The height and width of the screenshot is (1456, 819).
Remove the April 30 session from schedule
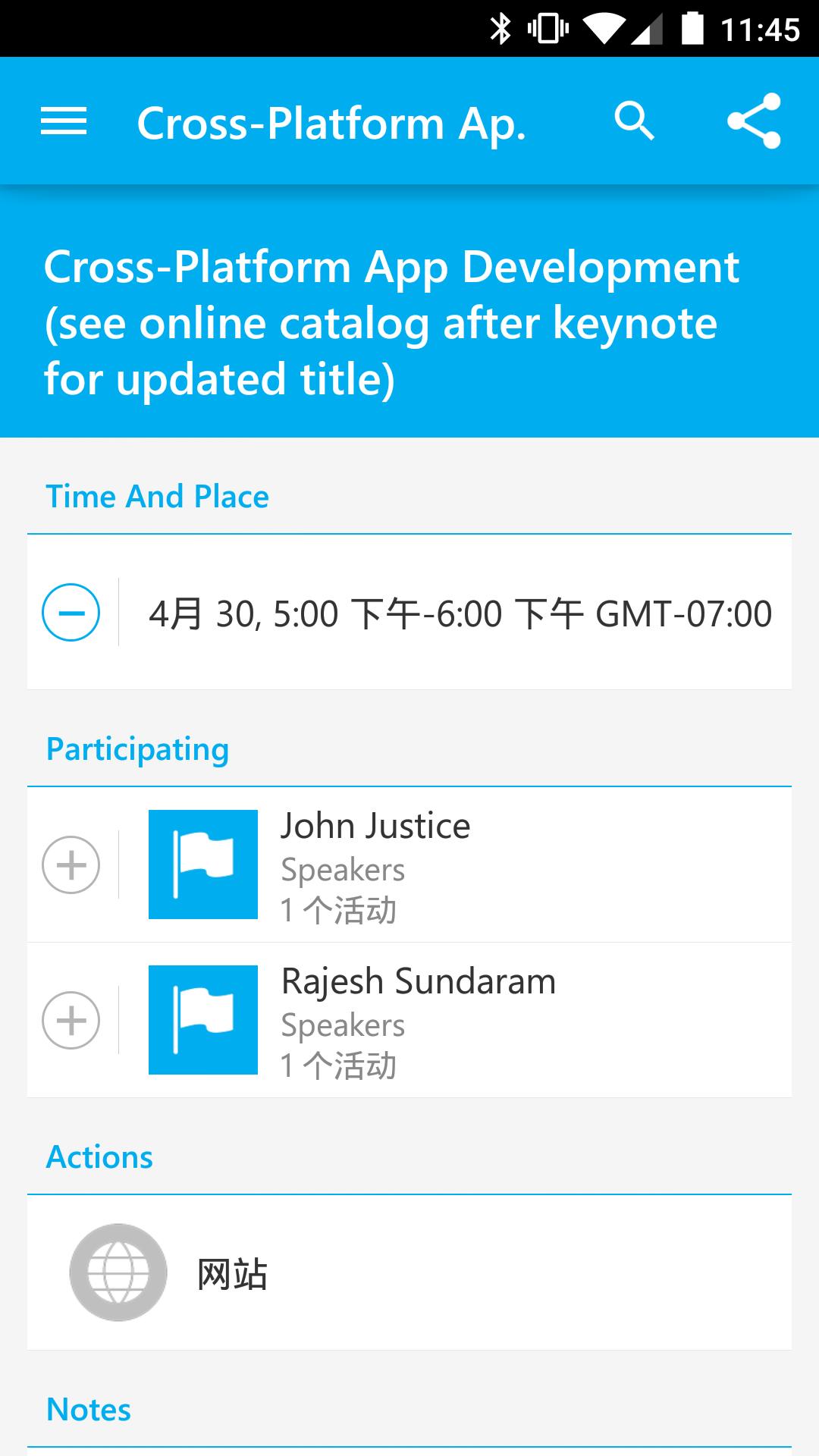click(x=71, y=613)
